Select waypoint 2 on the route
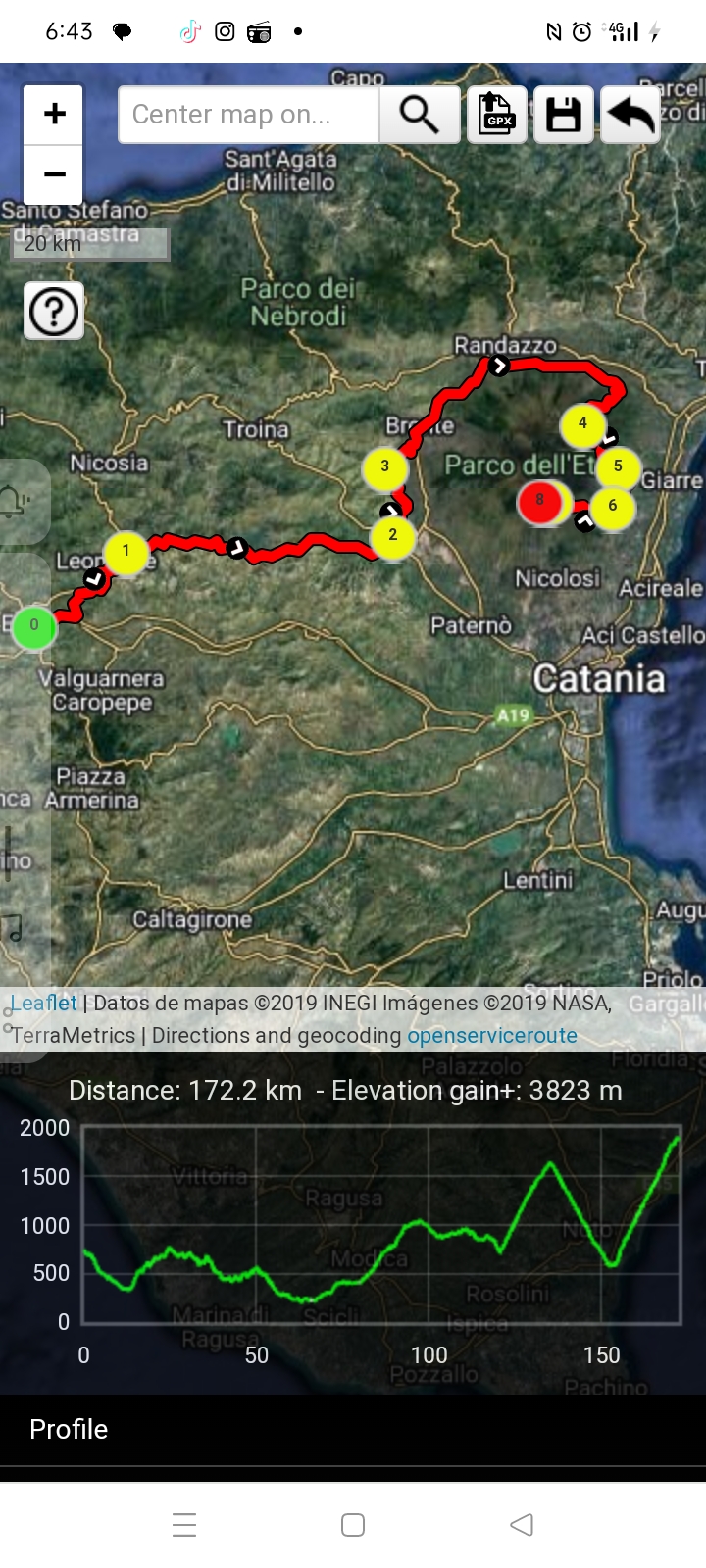706x1568 pixels. pyautogui.click(x=392, y=536)
